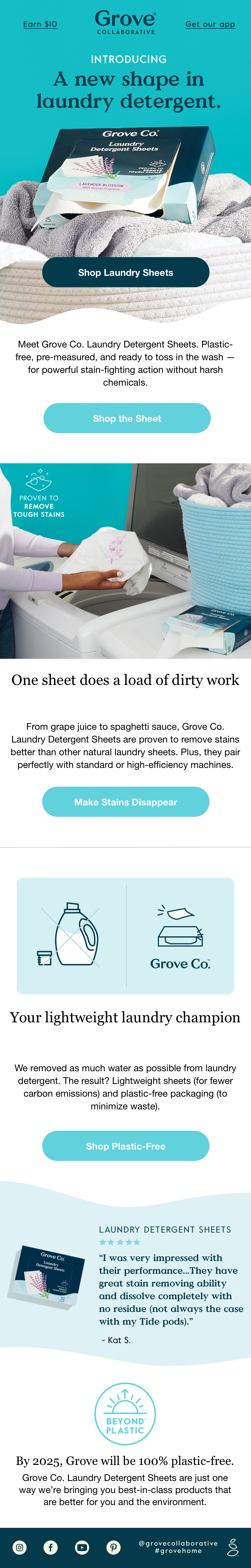Tap the Earn $10 link
This screenshot has width=251, height=1568.
40,24
